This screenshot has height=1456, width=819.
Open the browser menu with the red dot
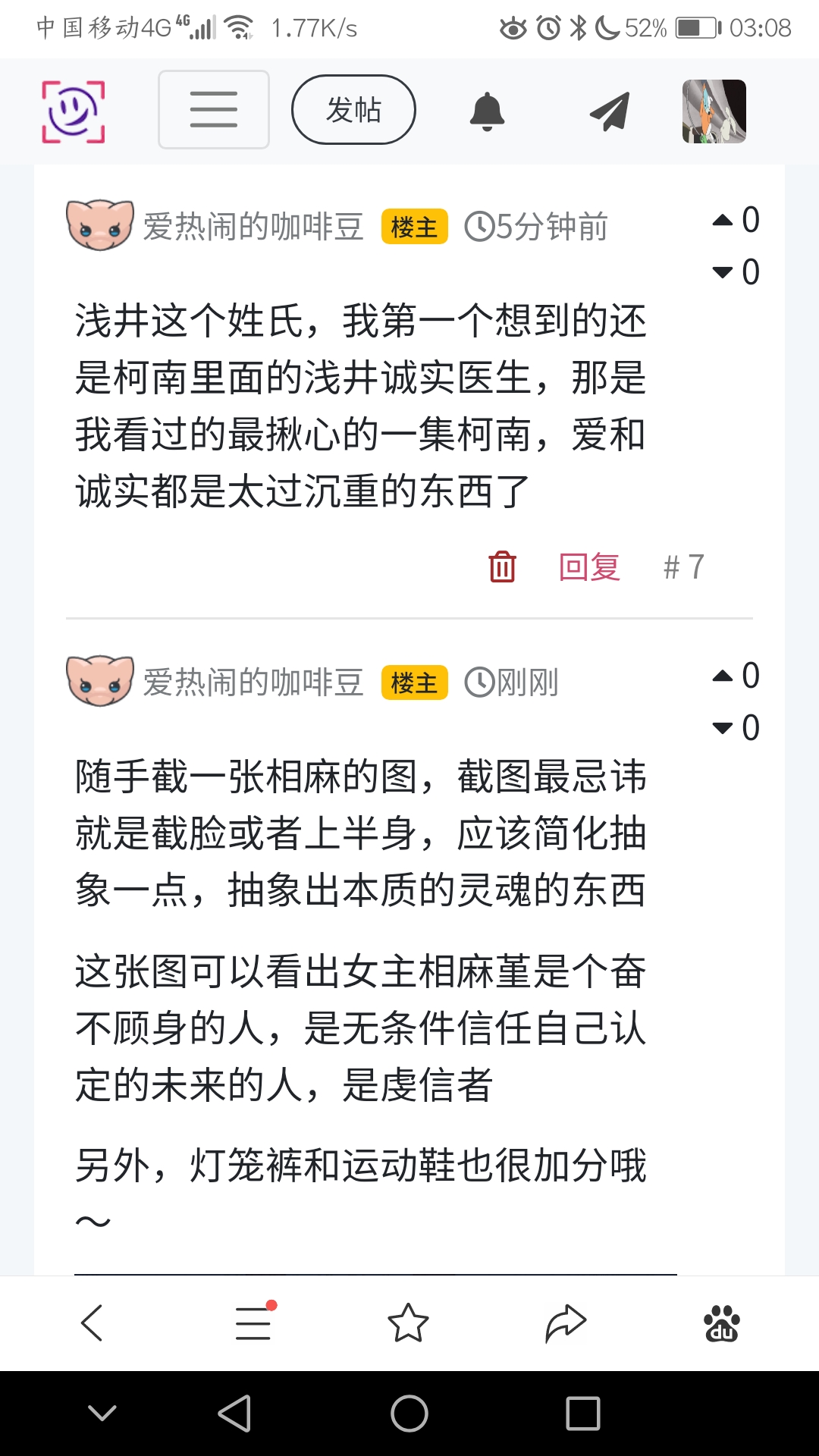click(253, 1323)
